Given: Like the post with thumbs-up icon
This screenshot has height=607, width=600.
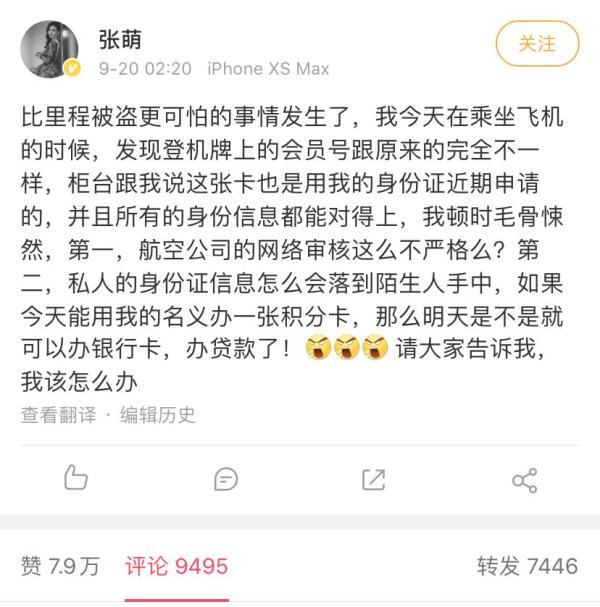Looking at the screenshot, I should (x=76, y=479).
